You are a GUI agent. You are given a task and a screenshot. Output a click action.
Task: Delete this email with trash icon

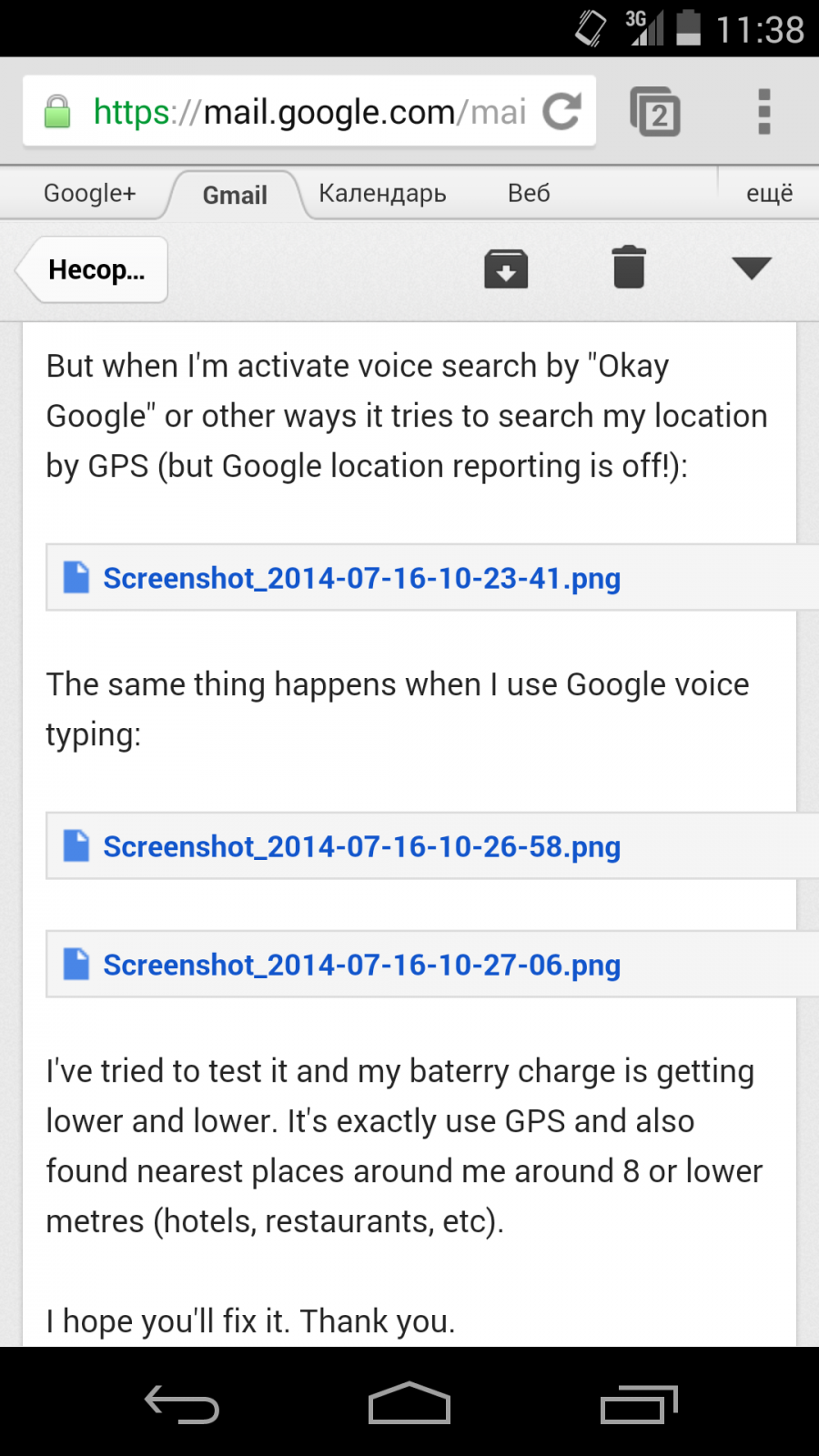(x=629, y=268)
